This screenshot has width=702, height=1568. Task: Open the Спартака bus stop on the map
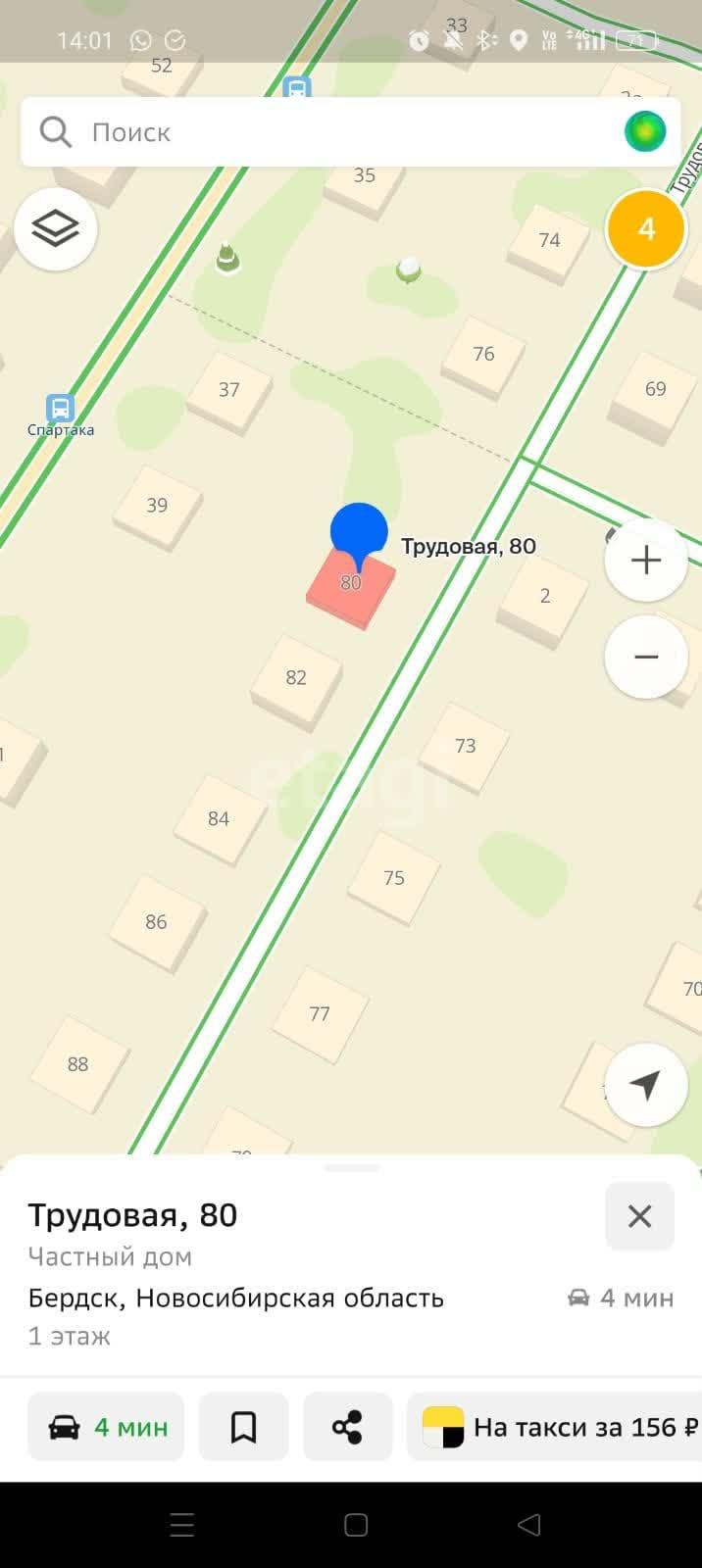pos(60,416)
